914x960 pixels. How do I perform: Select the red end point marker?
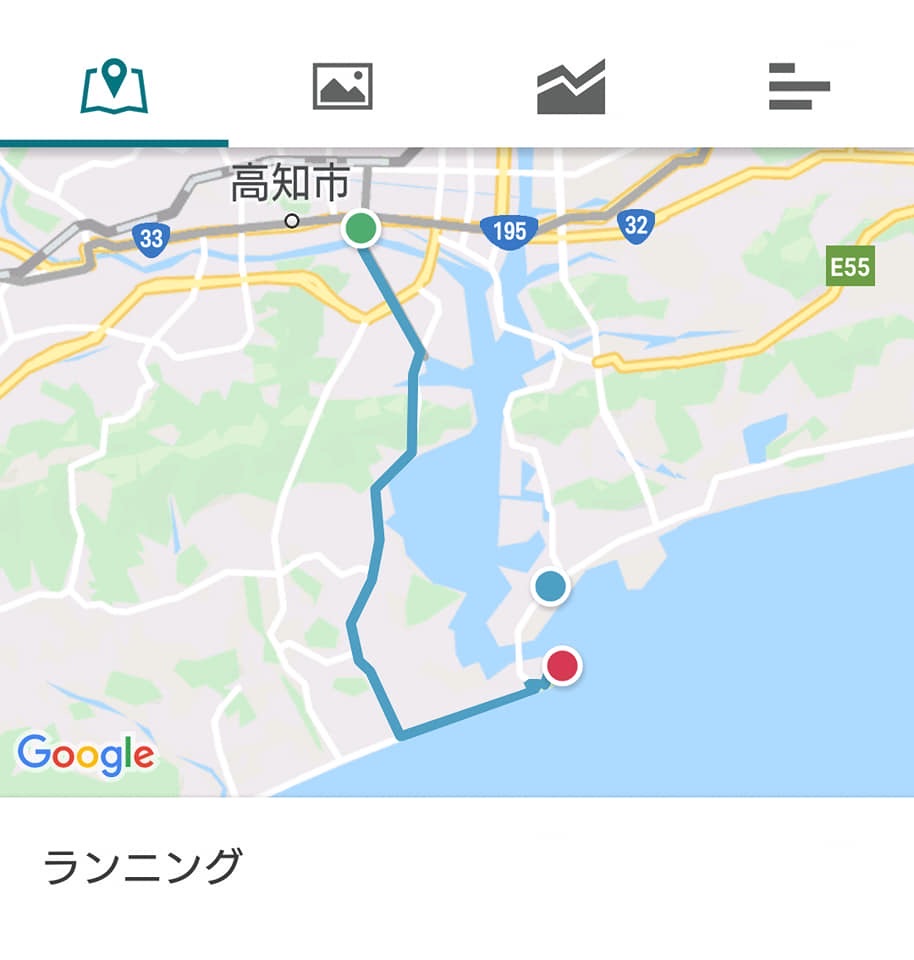pyautogui.click(x=563, y=665)
